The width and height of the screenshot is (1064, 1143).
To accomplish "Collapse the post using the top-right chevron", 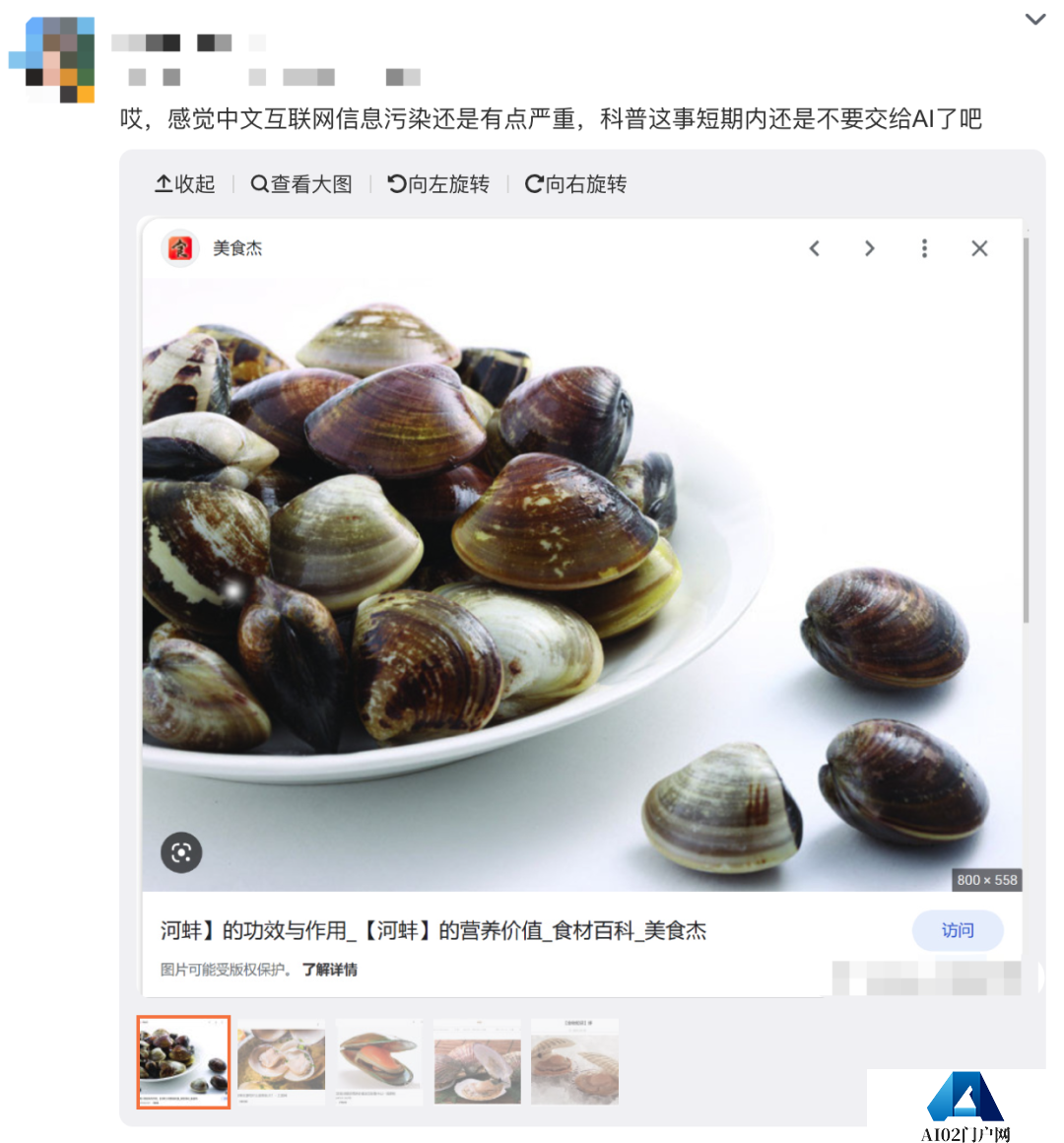I will coord(1037,20).
